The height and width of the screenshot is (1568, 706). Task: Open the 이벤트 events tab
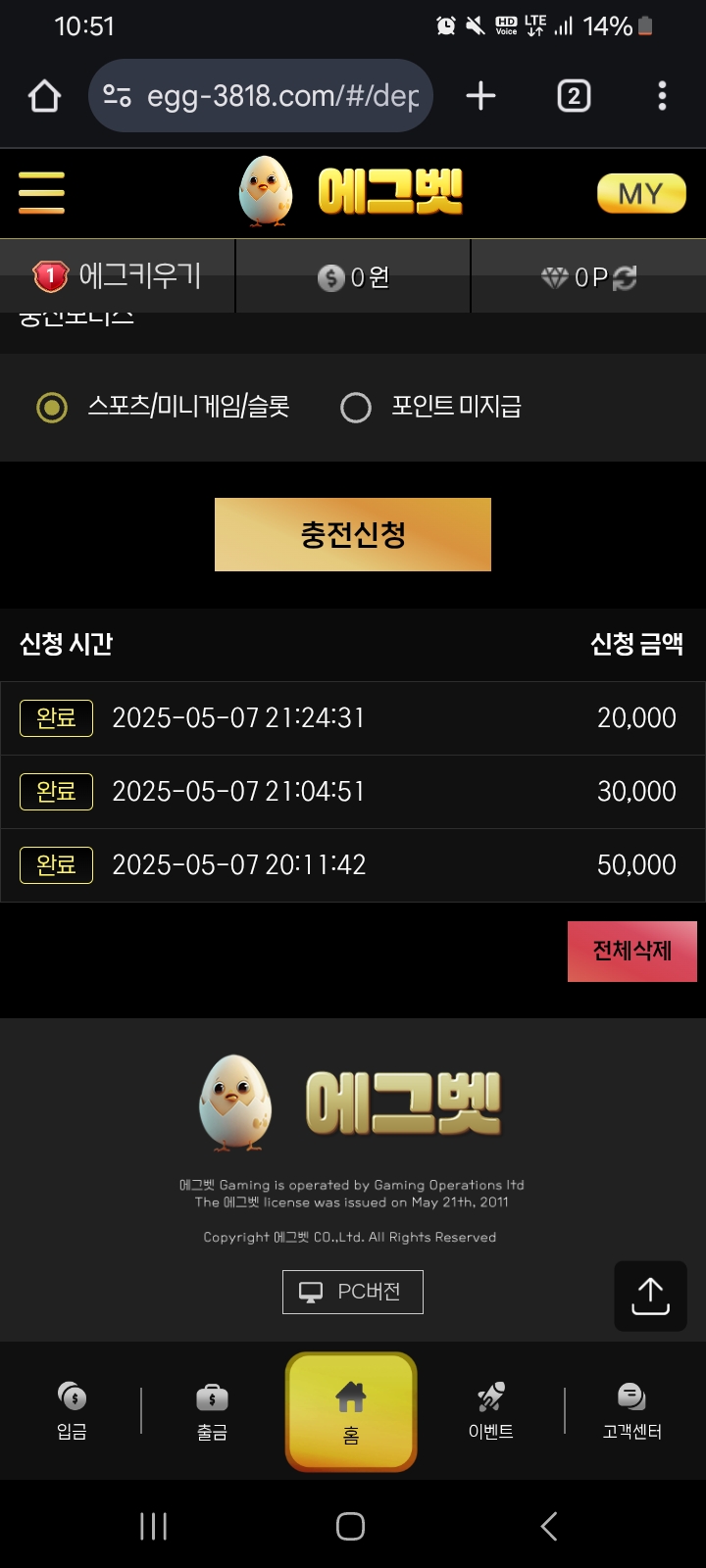[491, 1411]
